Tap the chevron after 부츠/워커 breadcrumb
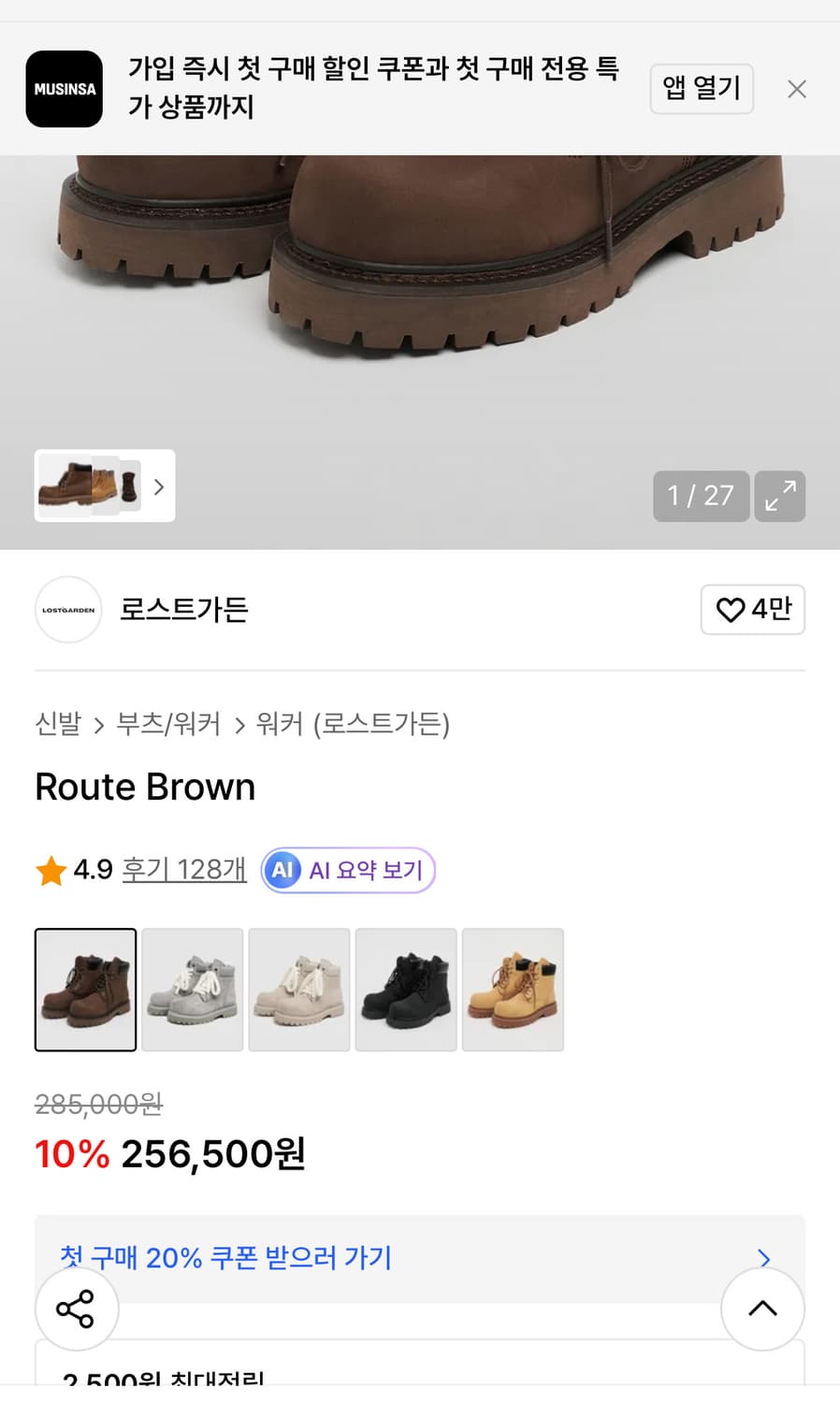The height and width of the screenshot is (1403, 840). pyautogui.click(x=238, y=725)
